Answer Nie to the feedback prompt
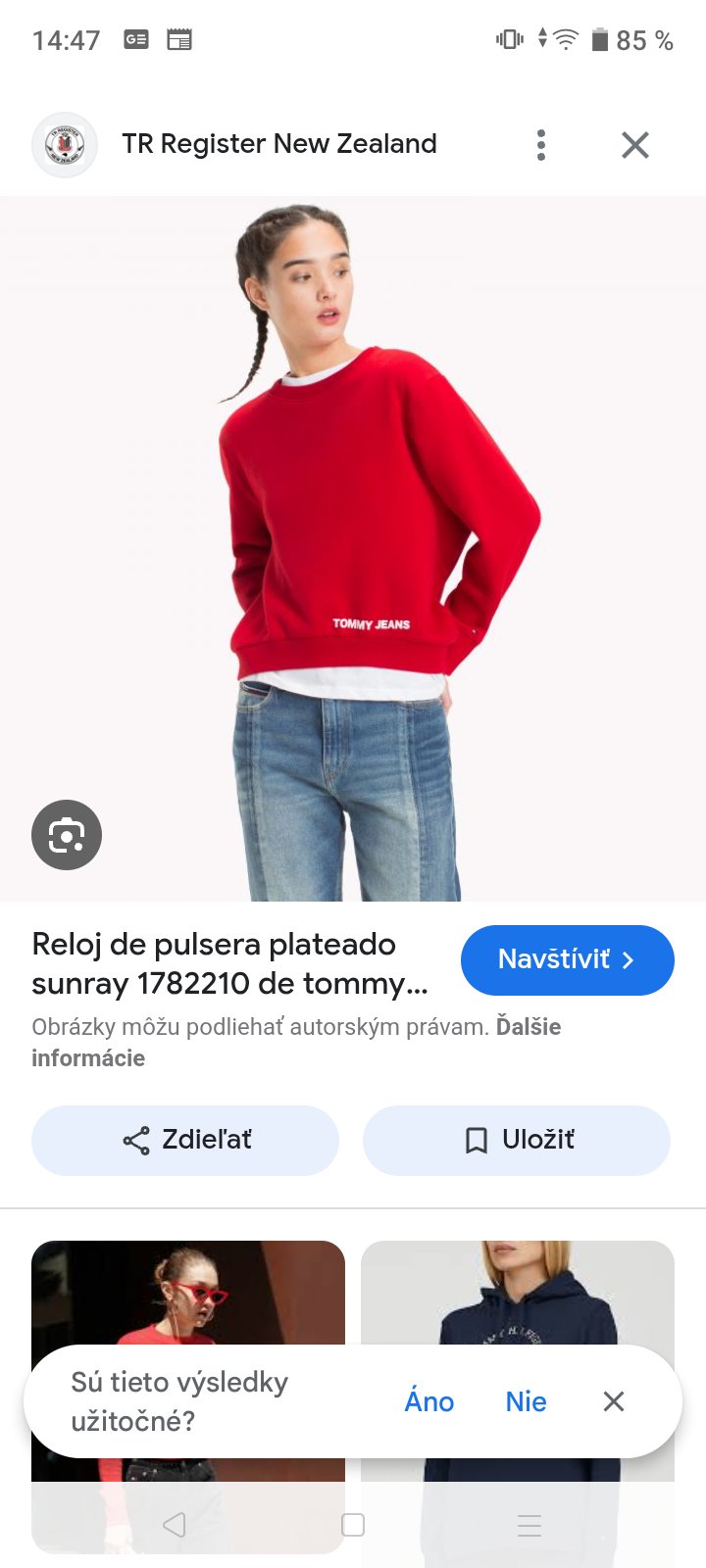Screen dimensions: 706x1568 (526, 1401)
